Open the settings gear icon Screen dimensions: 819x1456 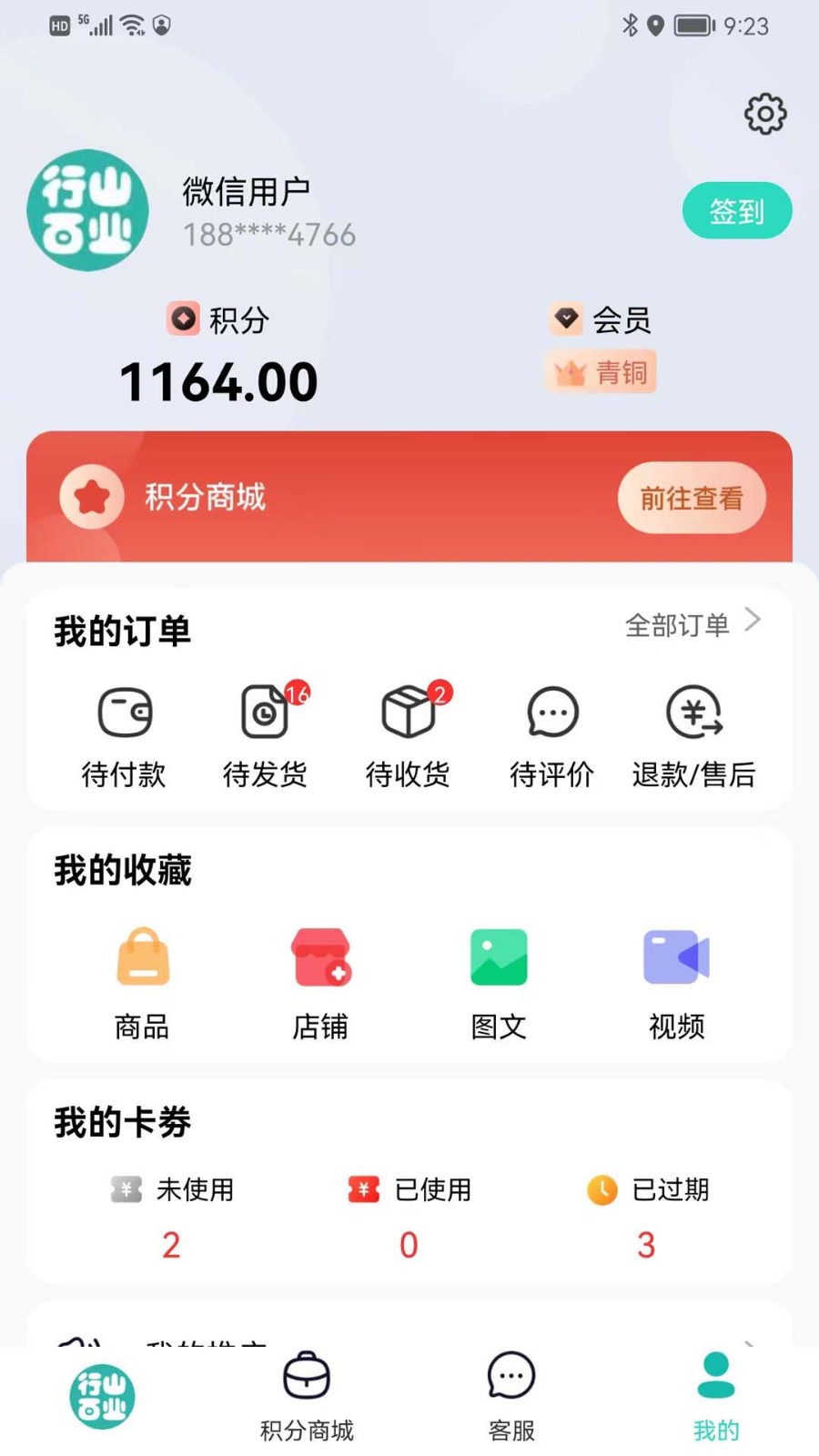(765, 114)
